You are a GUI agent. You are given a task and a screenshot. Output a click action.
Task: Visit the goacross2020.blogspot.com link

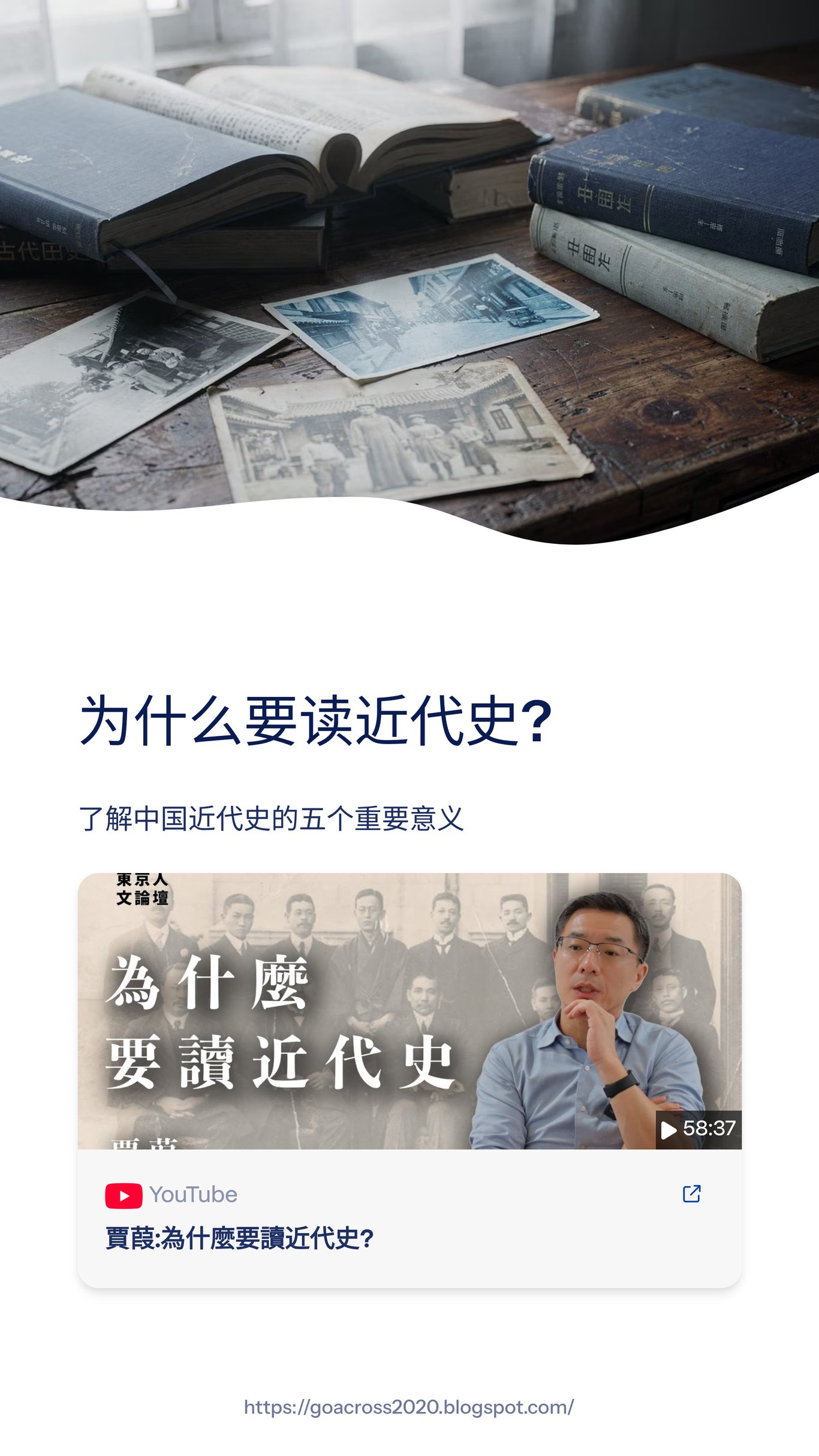[x=409, y=1407]
